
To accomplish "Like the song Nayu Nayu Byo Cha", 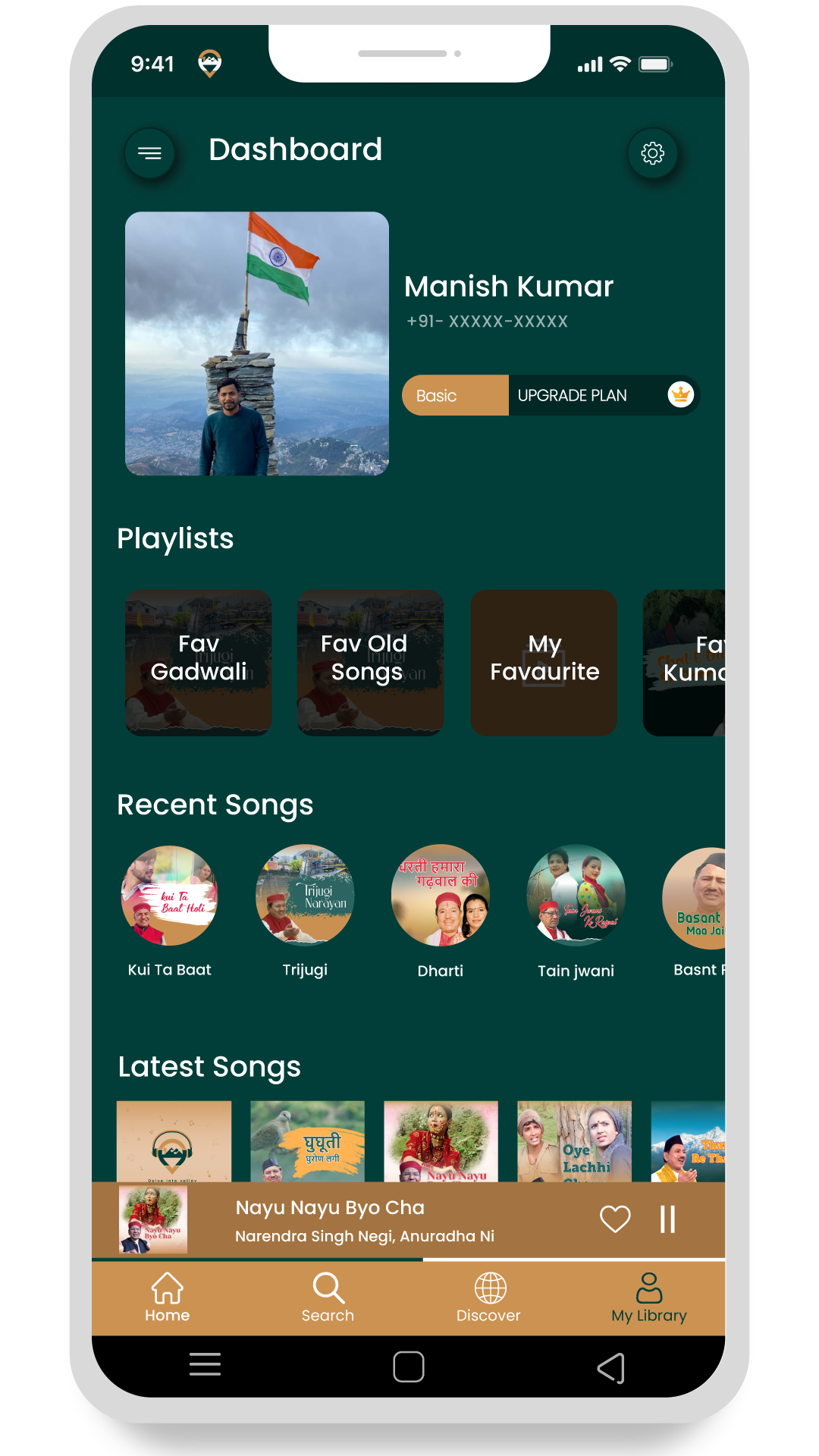I will (x=615, y=1219).
